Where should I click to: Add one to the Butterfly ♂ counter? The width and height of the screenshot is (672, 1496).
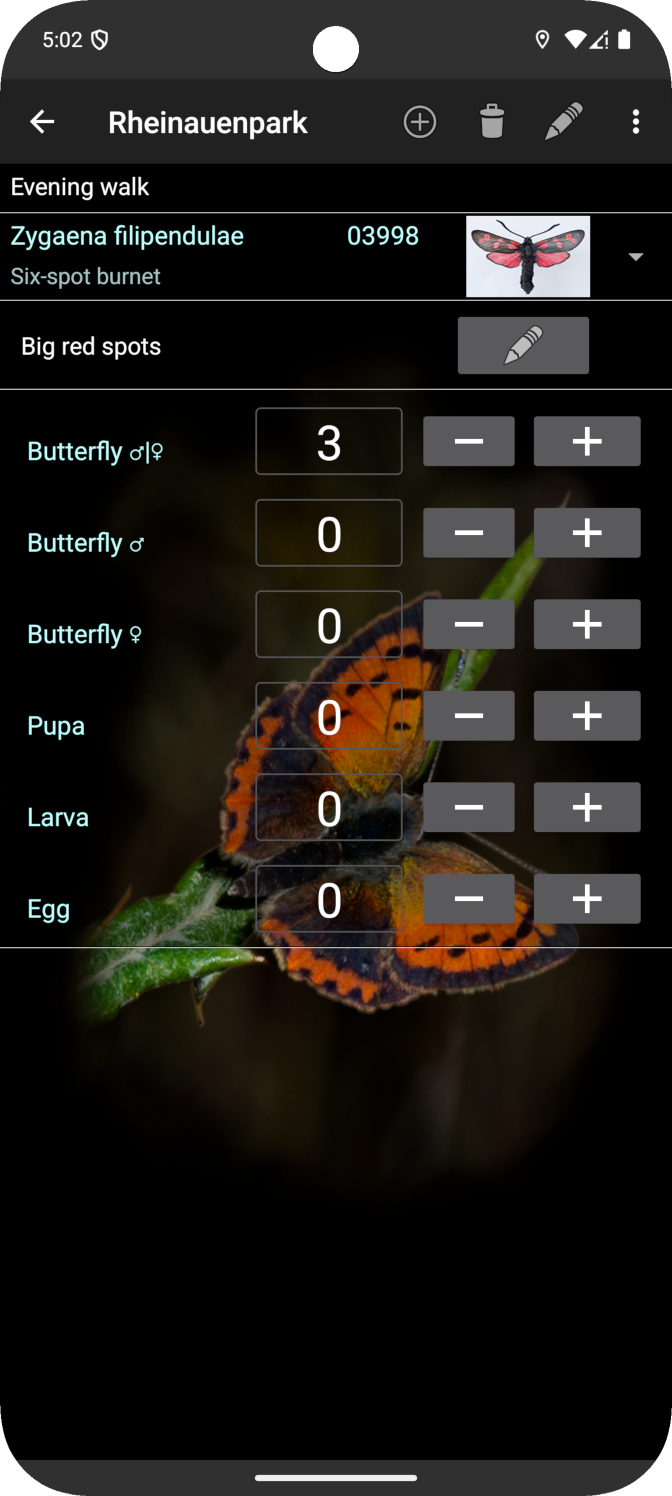click(587, 533)
